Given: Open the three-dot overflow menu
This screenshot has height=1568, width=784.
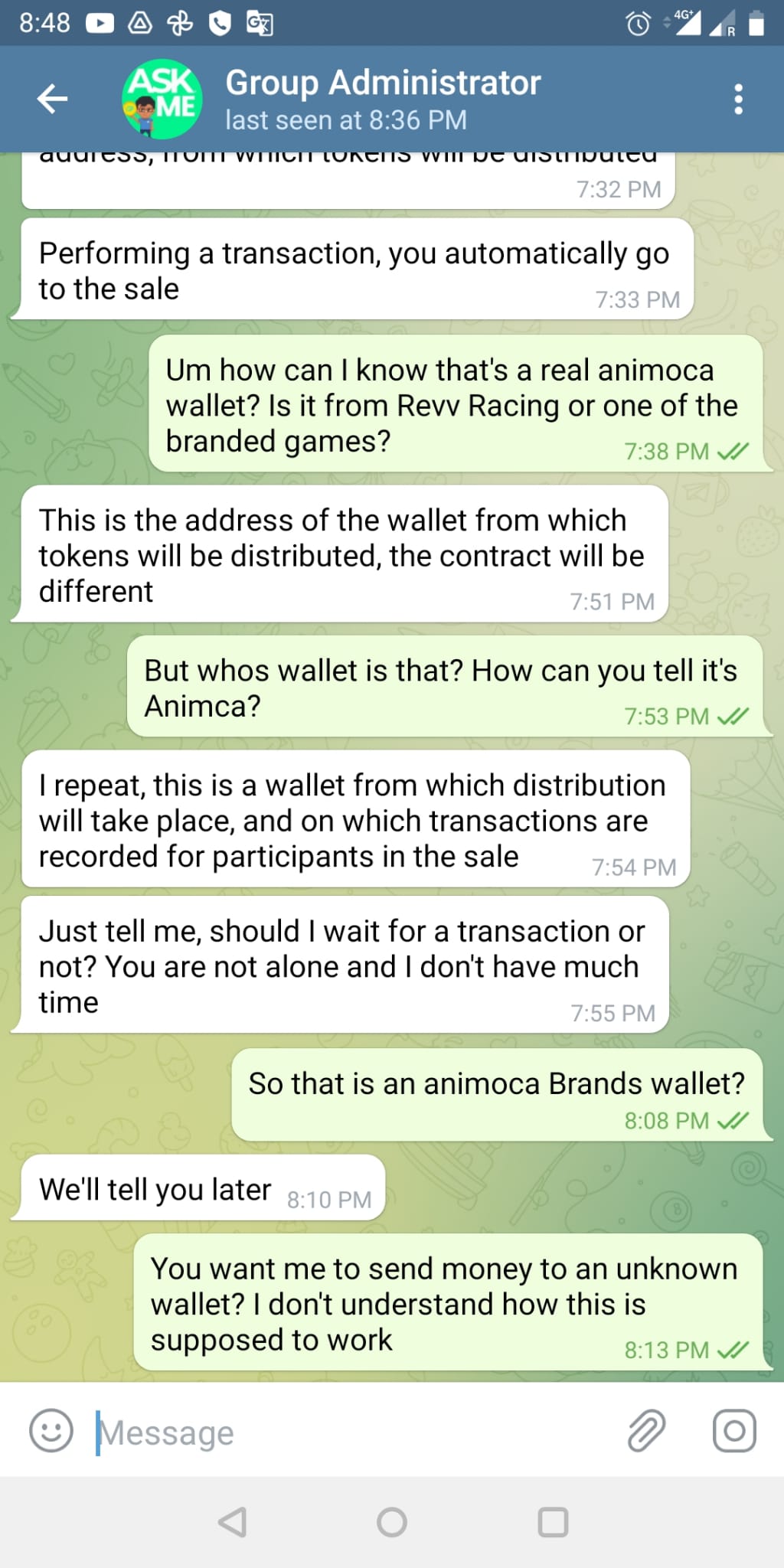Looking at the screenshot, I should click(738, 99).
